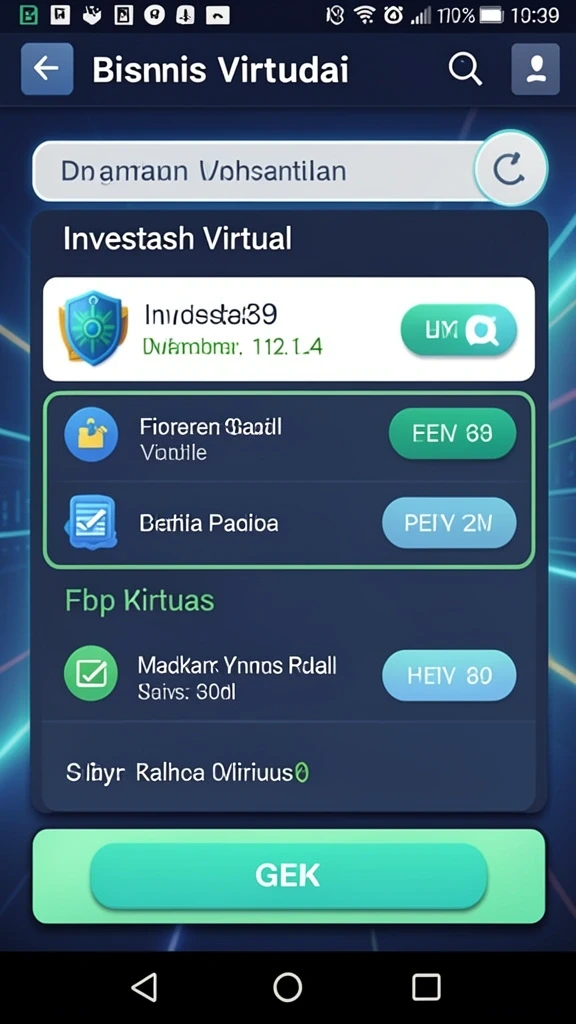Tap the big GEK button
This screenshot has width=576, height=1024.
coord(289,876)
